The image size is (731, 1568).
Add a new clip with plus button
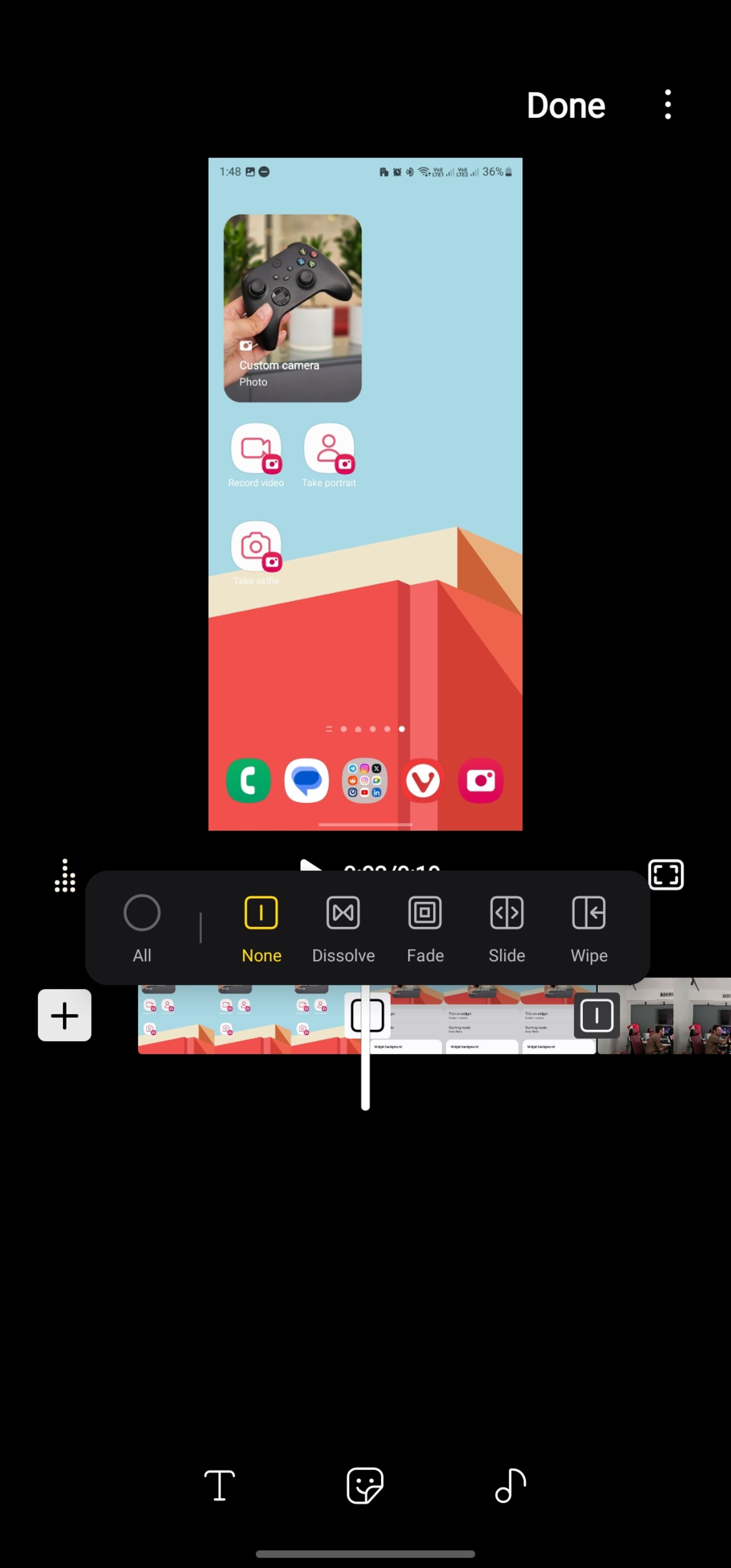point(64,1015)
